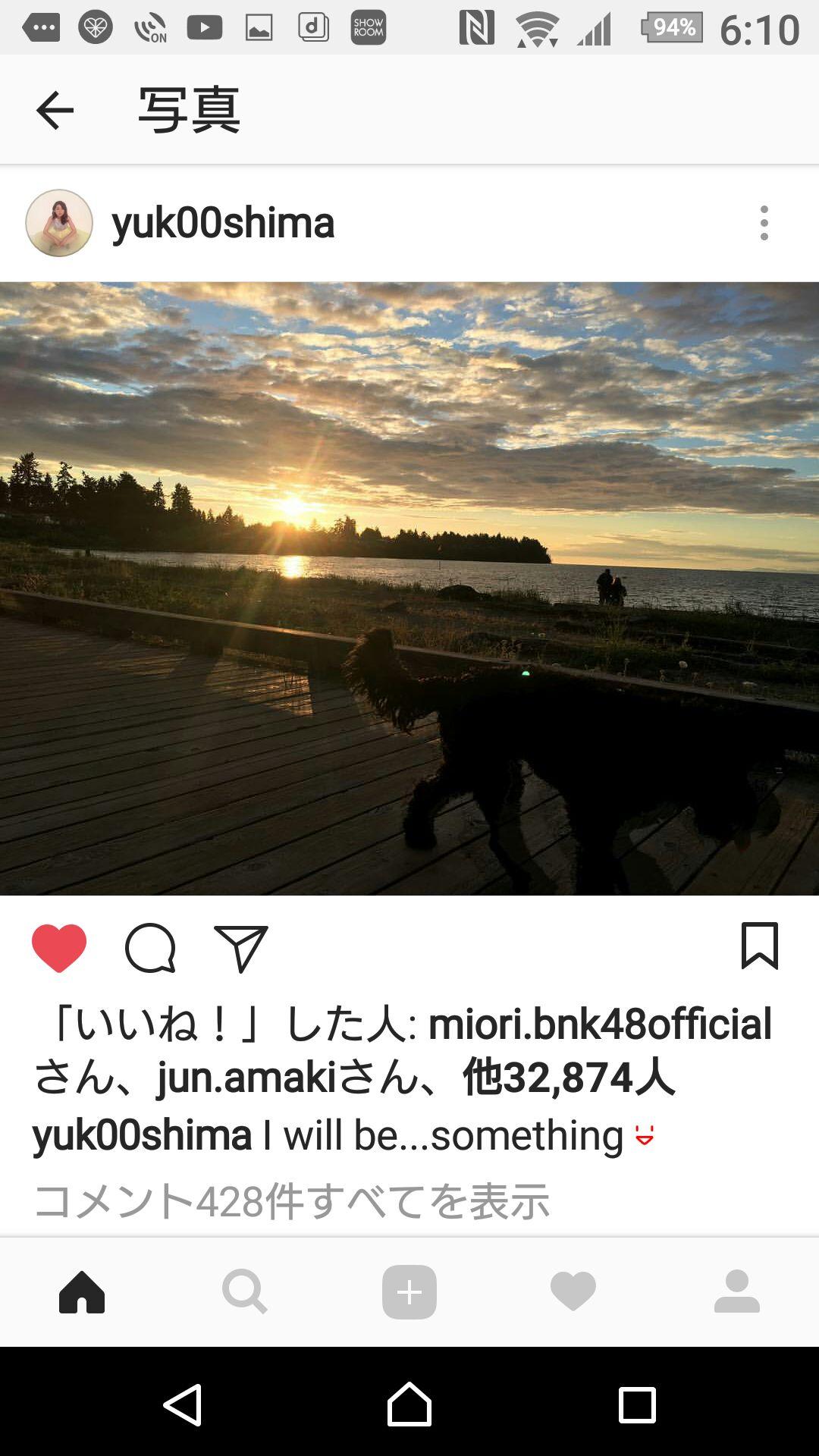Unlike the post with the red heart
The height and width of the screenshot is (1456, 819).
point(59,948)
